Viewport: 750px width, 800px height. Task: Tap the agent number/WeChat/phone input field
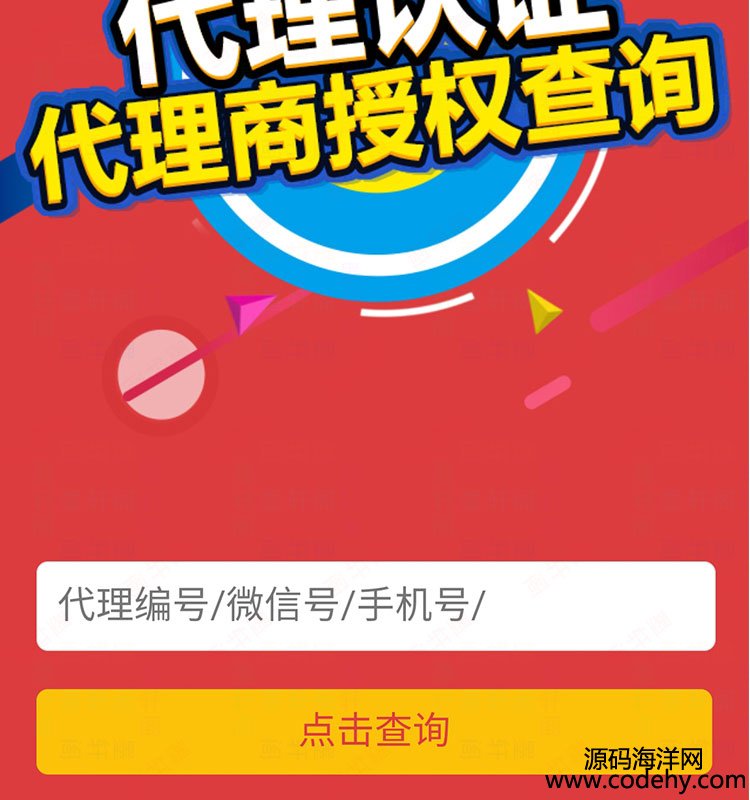(x=375, y=606)
